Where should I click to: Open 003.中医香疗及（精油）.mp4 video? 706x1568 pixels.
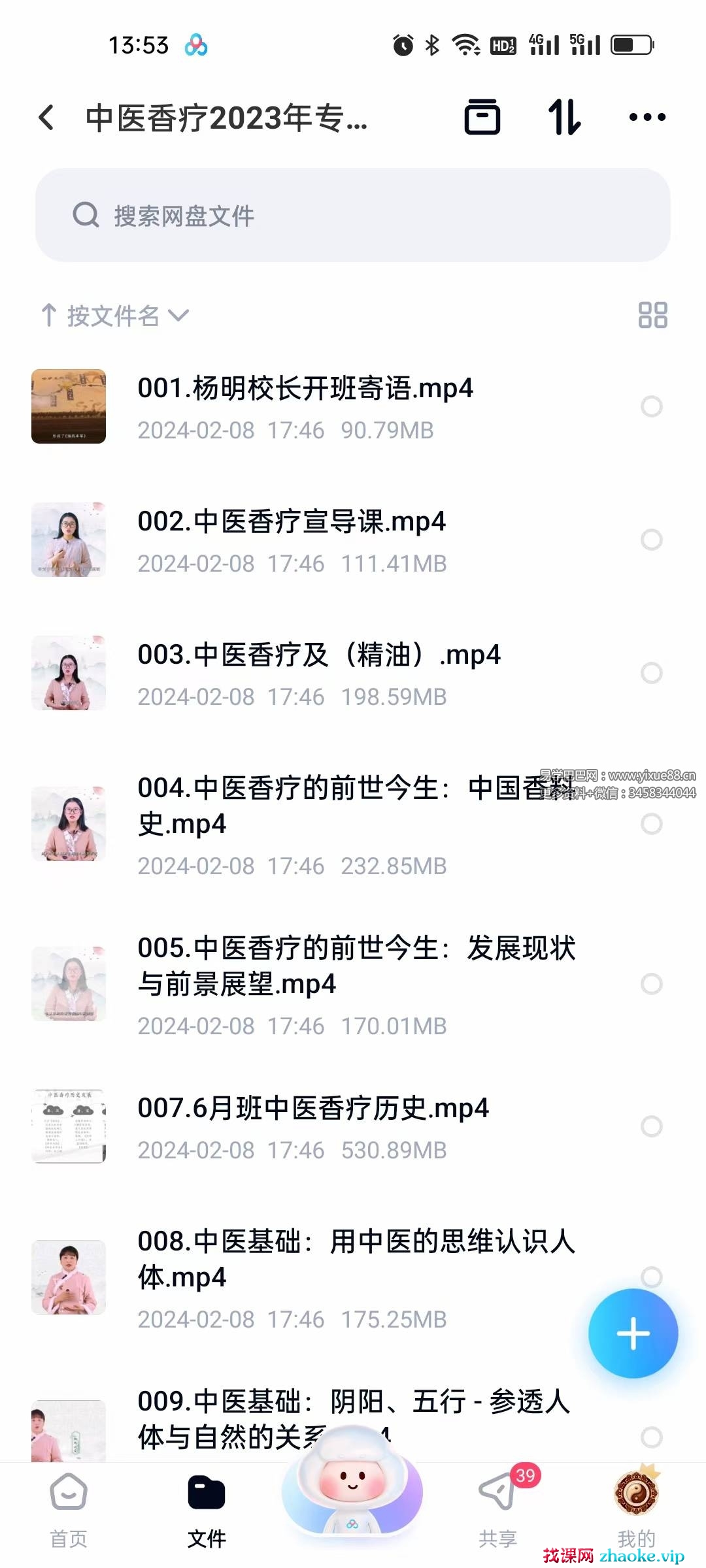pos(319,655)
